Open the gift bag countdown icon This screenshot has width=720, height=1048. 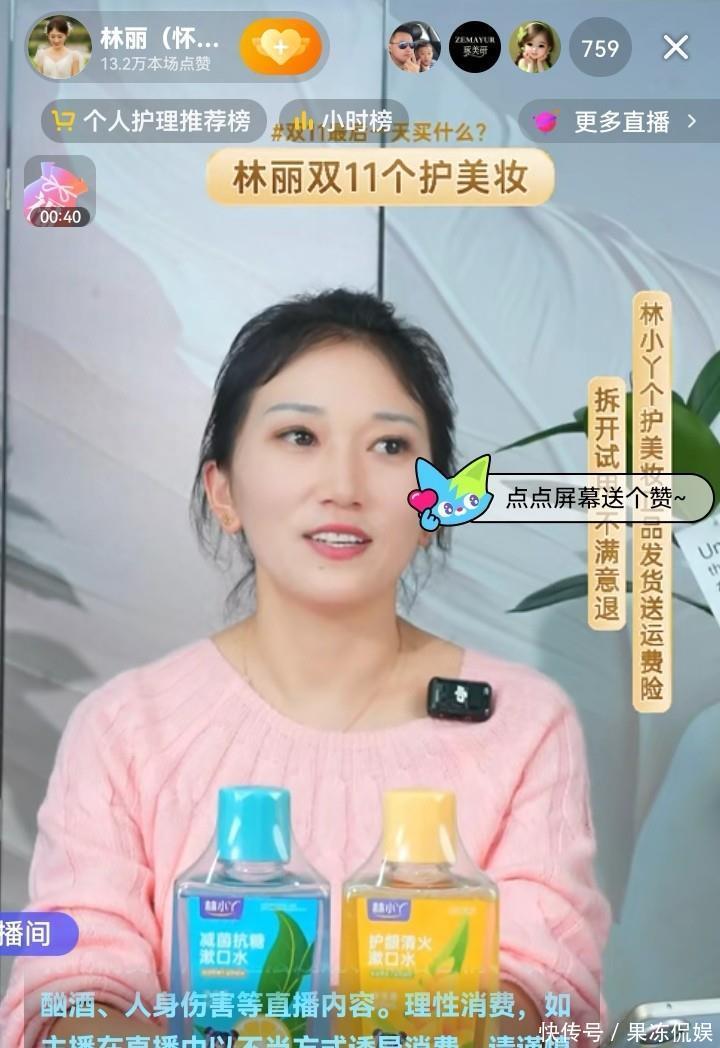(x=59, y=192)
